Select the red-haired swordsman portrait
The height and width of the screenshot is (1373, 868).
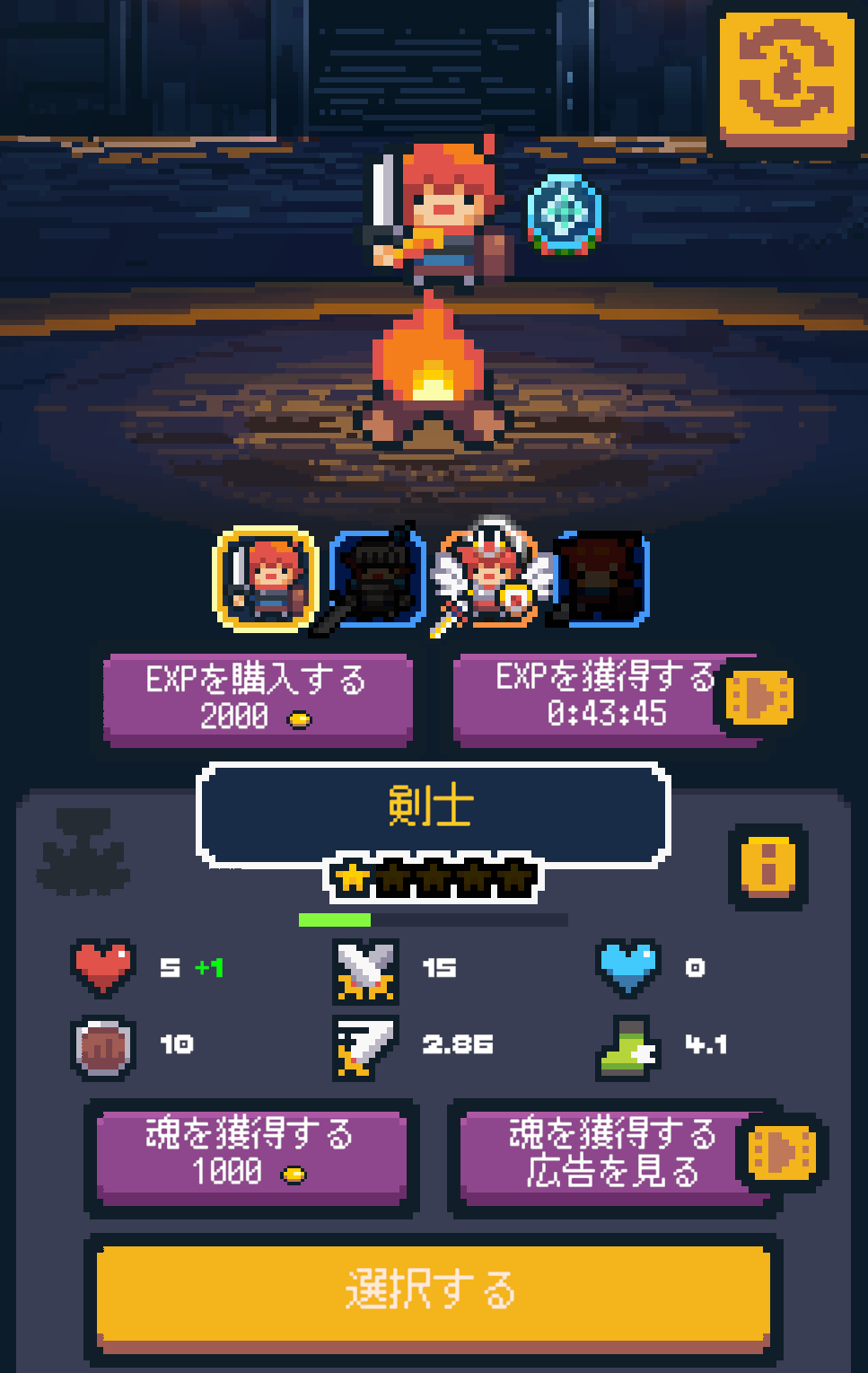(265, 579)
